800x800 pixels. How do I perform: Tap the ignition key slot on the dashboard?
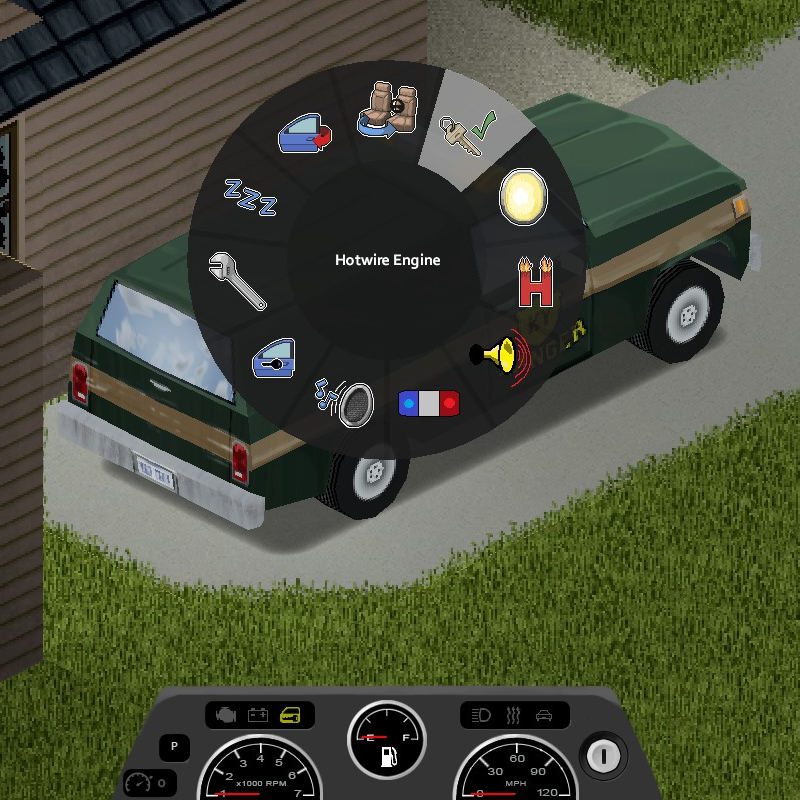[x=603, y=756]
